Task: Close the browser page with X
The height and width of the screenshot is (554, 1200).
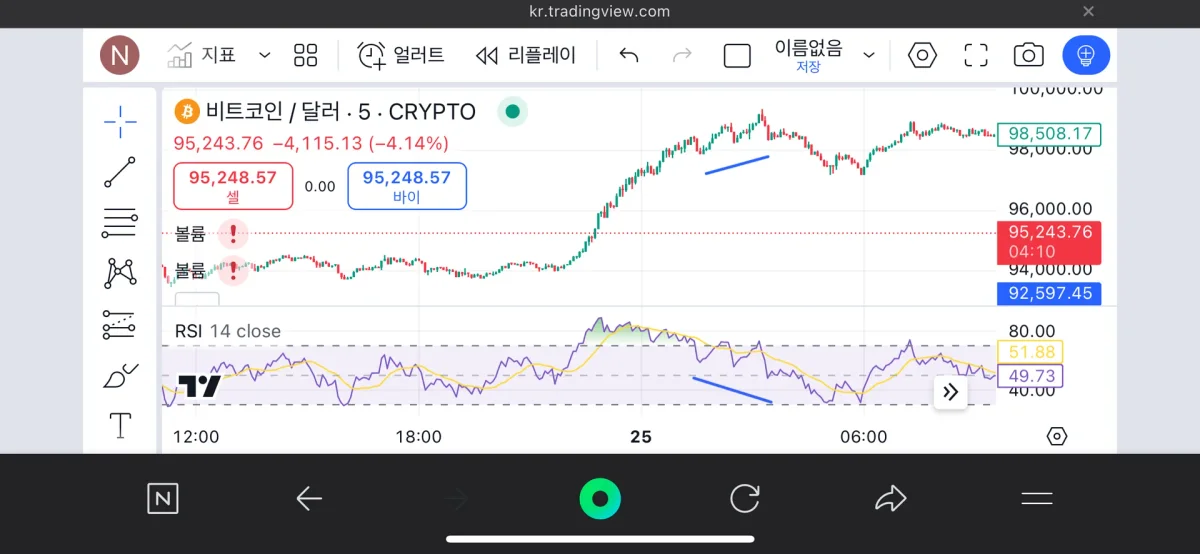Action: tap(1089, 12)
